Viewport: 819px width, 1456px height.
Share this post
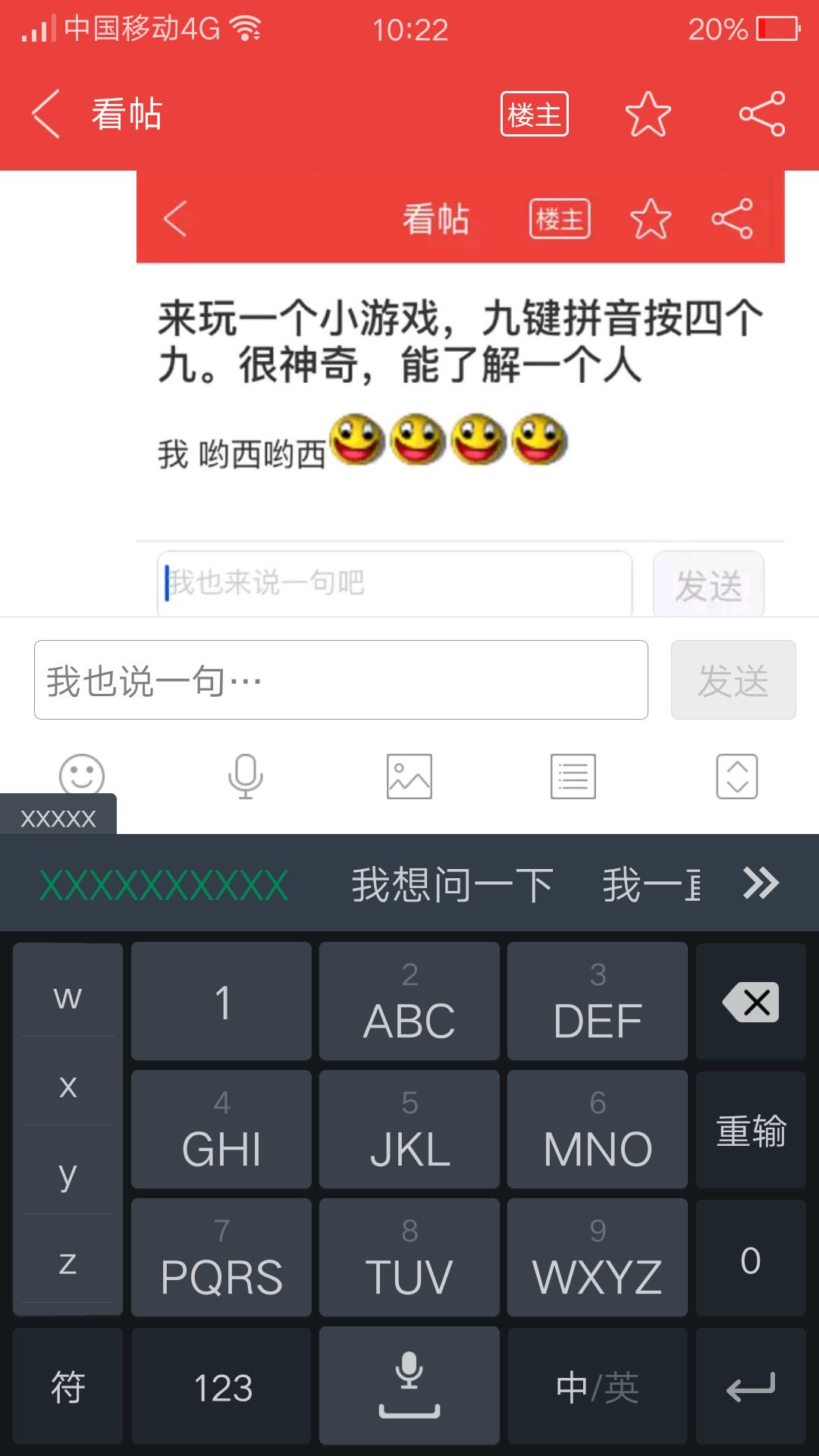[761, 115]
